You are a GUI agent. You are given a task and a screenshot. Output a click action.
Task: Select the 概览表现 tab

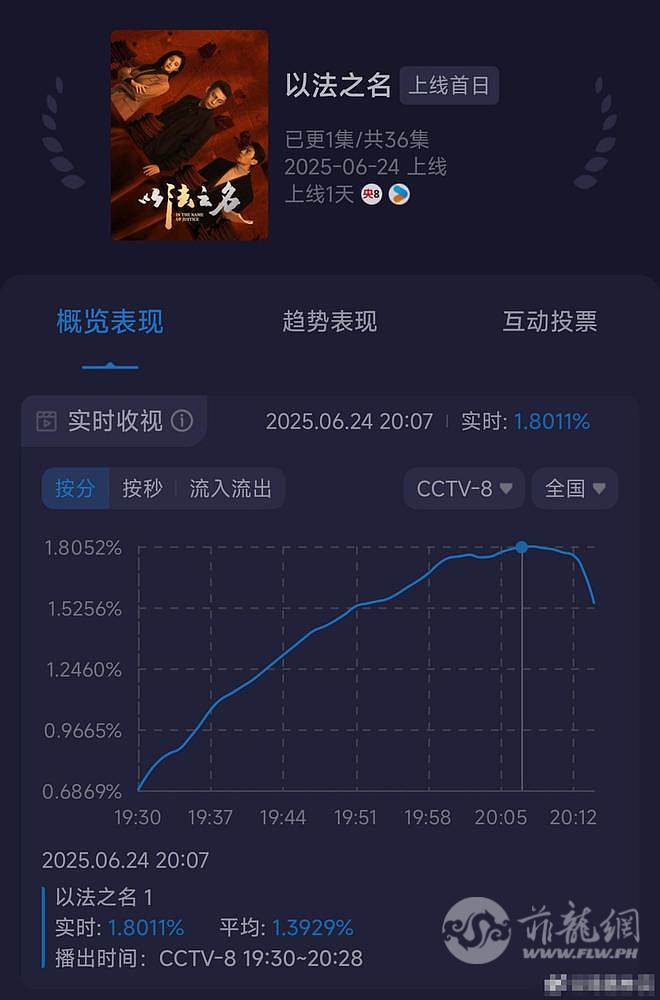tap(110, 322)
